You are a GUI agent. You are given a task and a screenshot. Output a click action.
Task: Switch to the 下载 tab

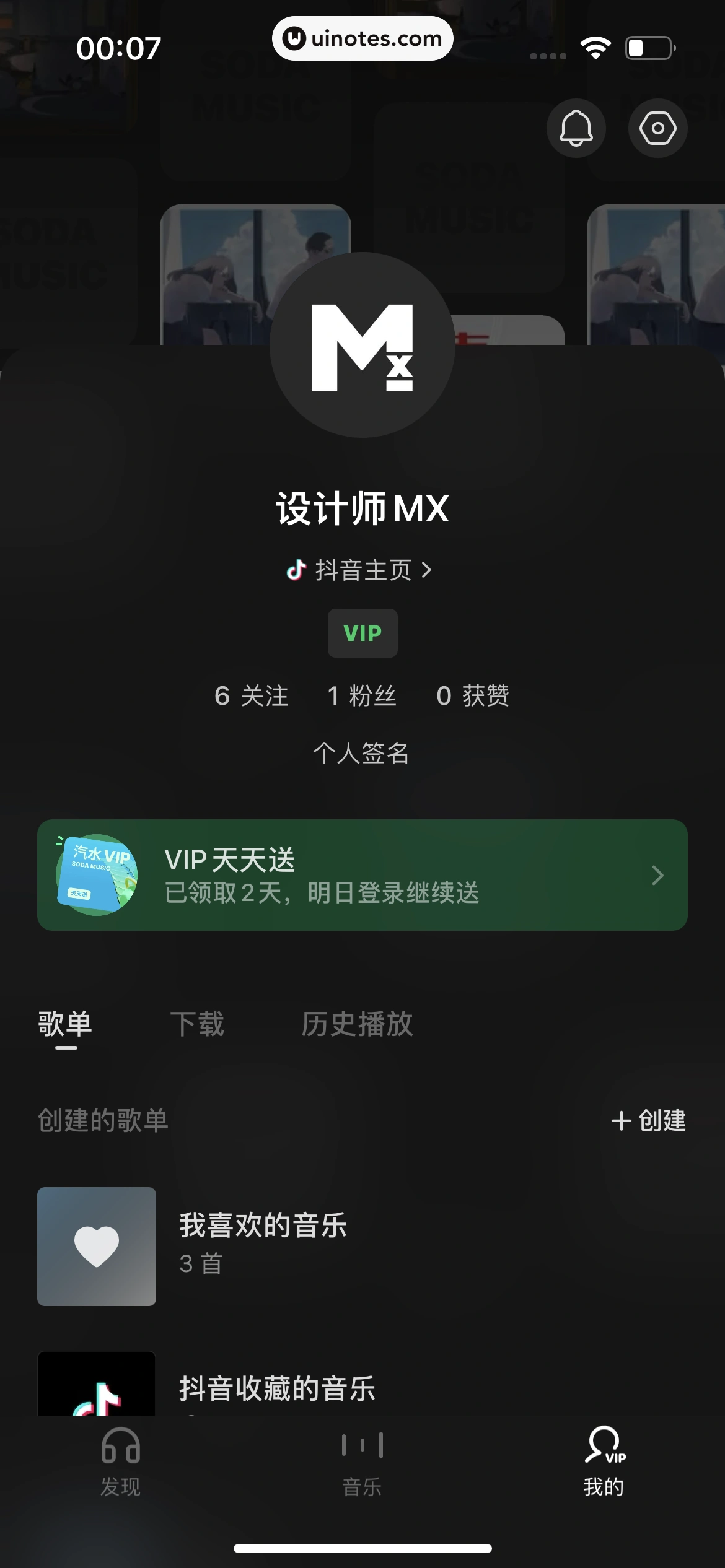(197, 1024)
